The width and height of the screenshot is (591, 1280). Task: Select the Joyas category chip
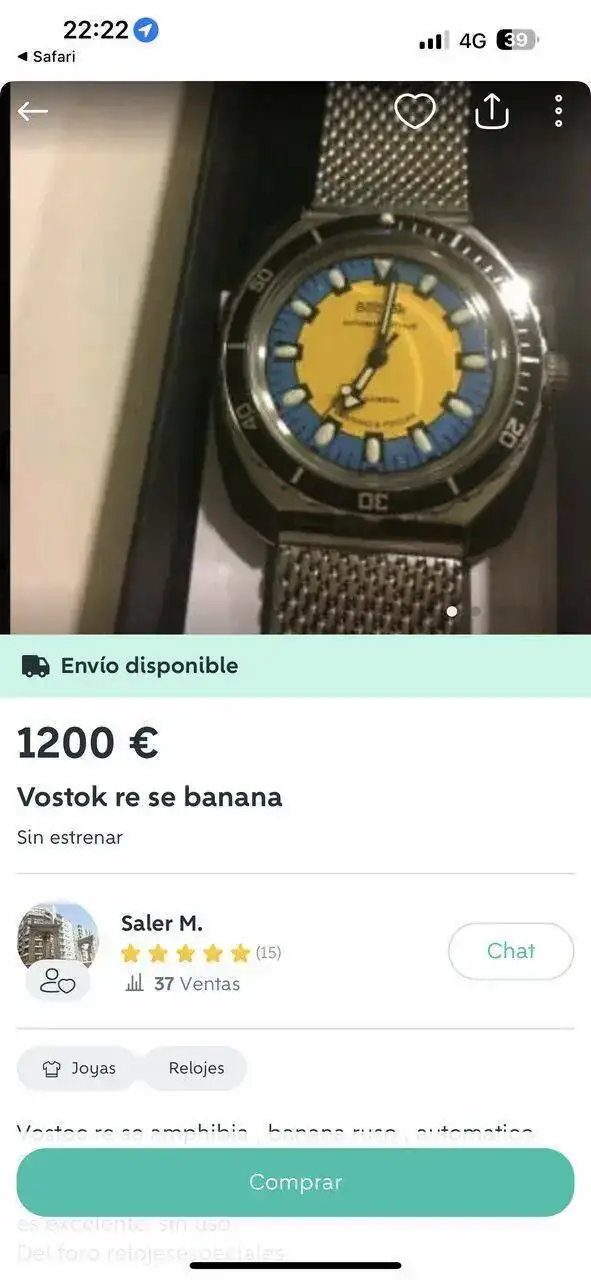pyautogui.click(x=81, y=1068)
